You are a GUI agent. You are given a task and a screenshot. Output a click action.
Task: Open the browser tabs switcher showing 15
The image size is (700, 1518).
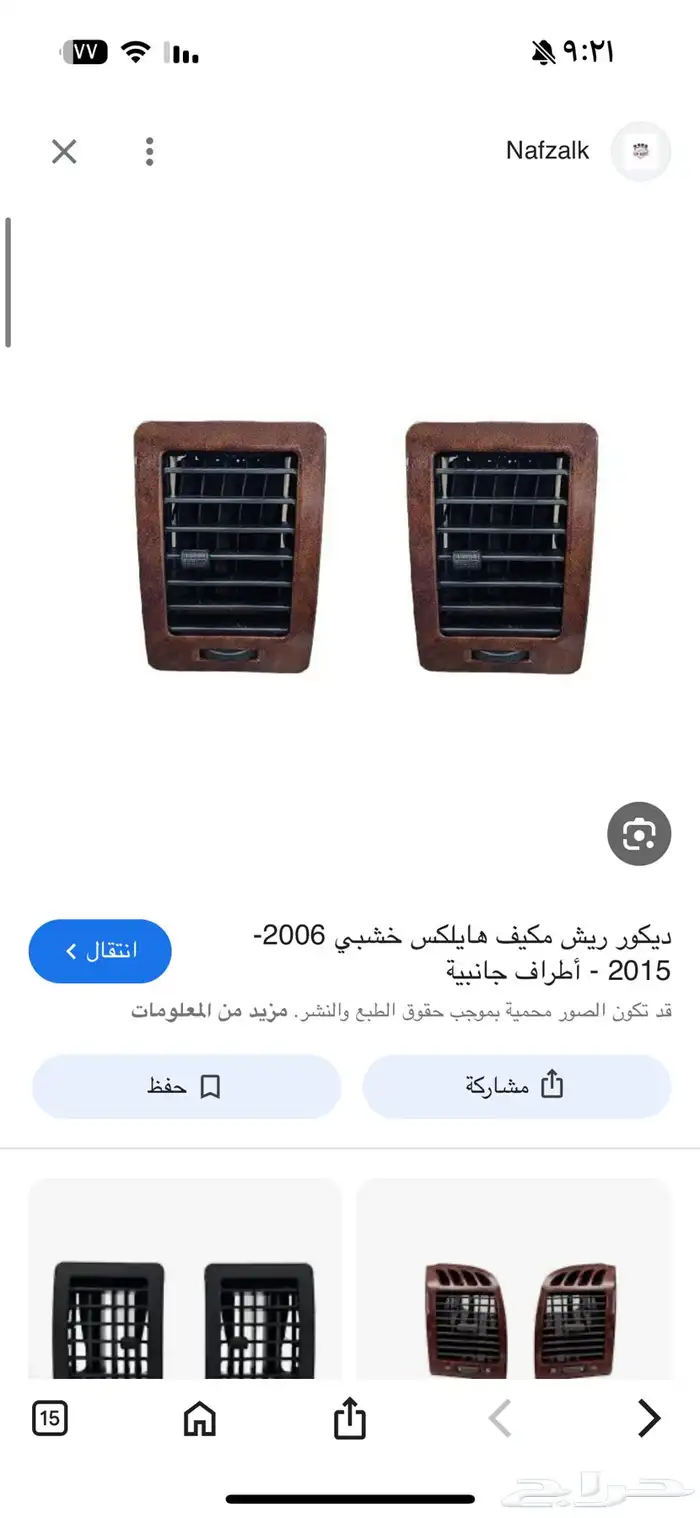pos(50,1418)
